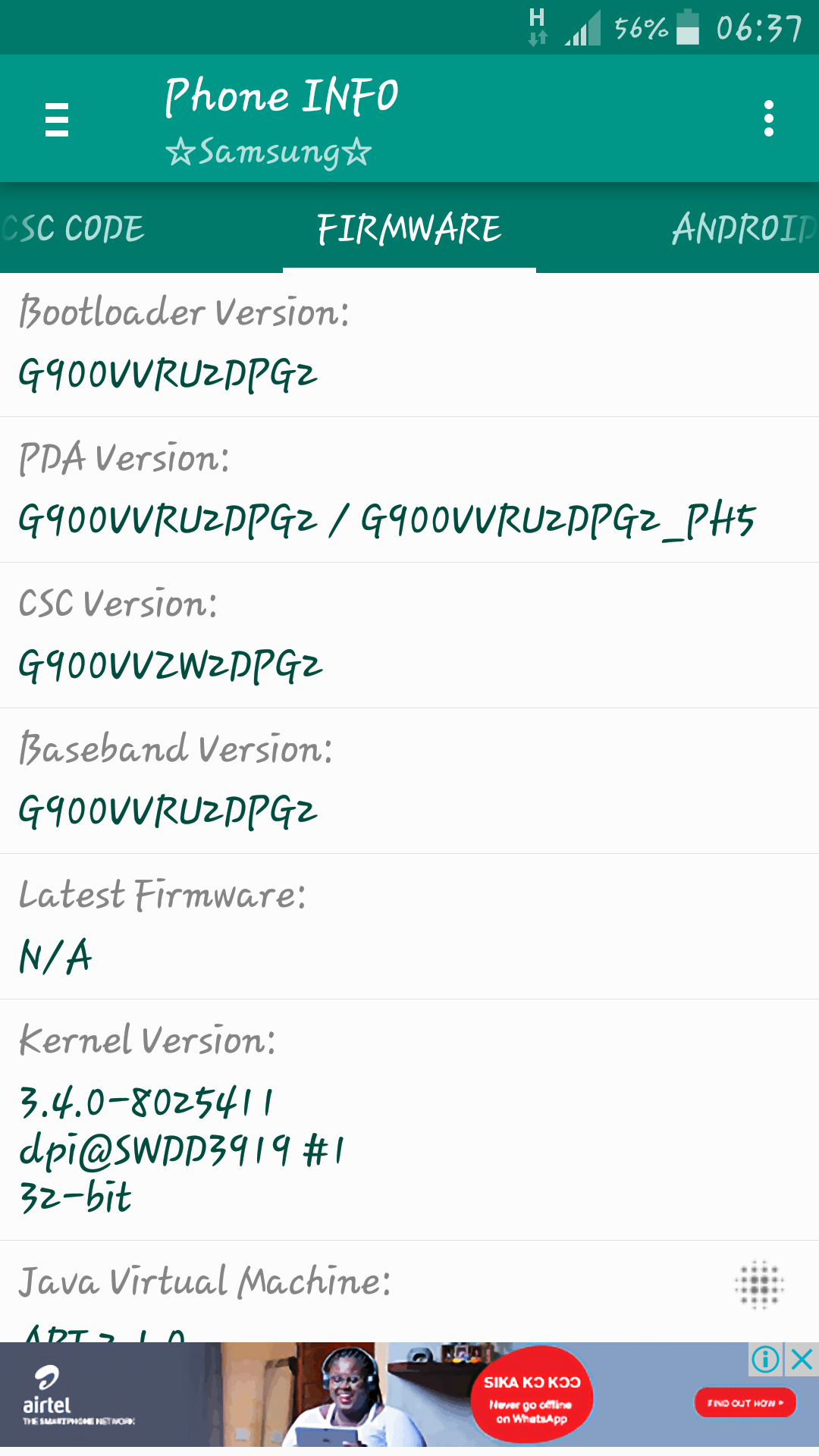Close the airtel ad banner
The image size is (819, 1456).
pos(802,1359)
